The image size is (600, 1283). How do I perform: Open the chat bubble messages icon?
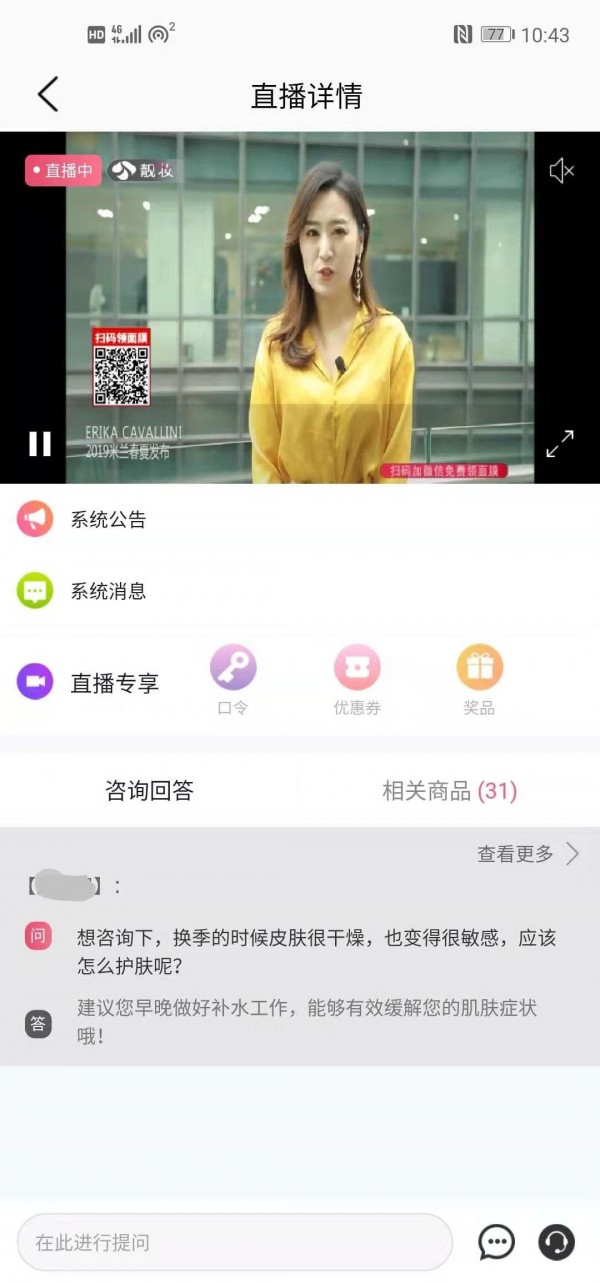pyautogui.click(x=496, y=1242)
